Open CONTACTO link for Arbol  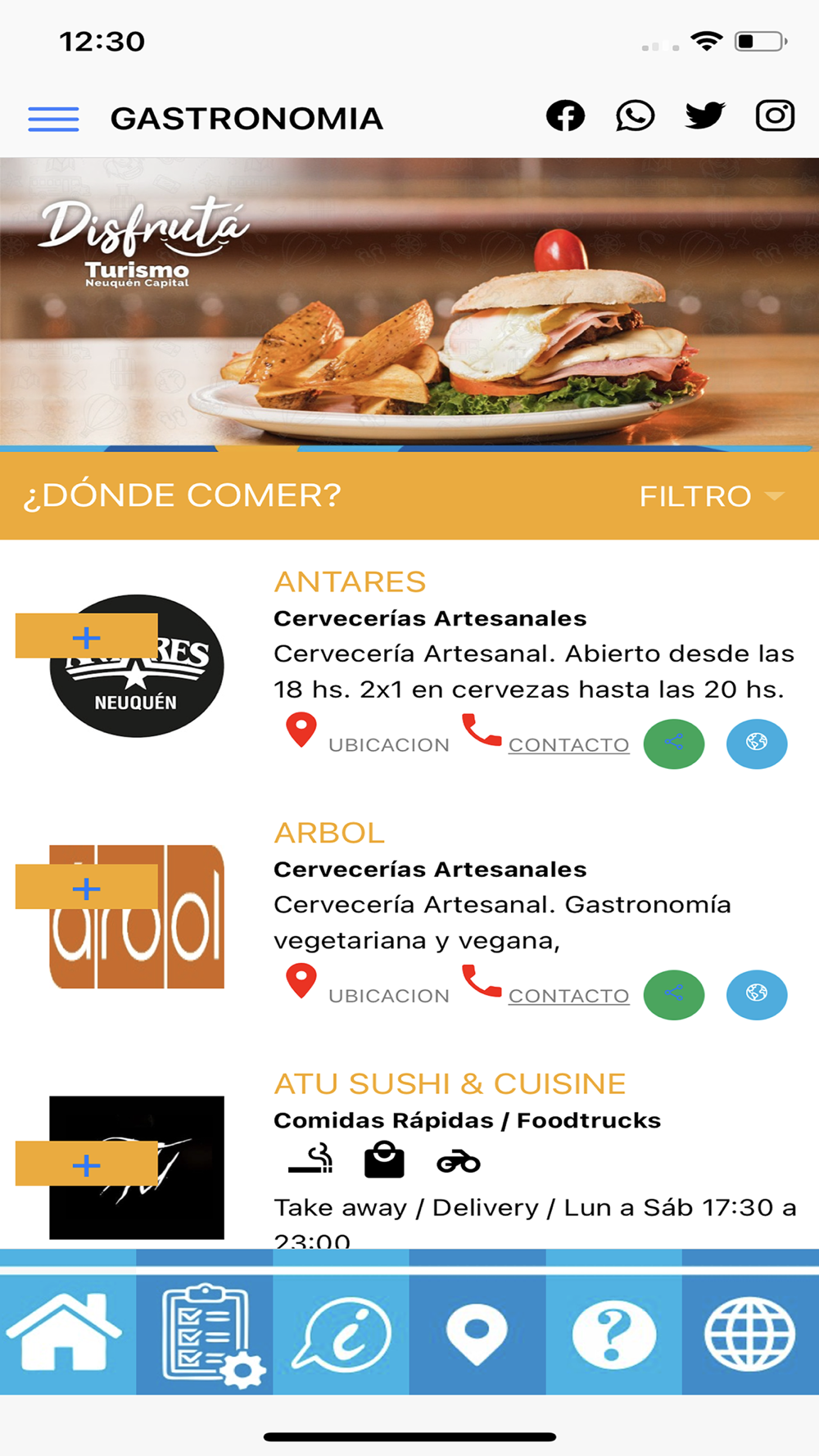pyautogui.click(x=546, y=983)
